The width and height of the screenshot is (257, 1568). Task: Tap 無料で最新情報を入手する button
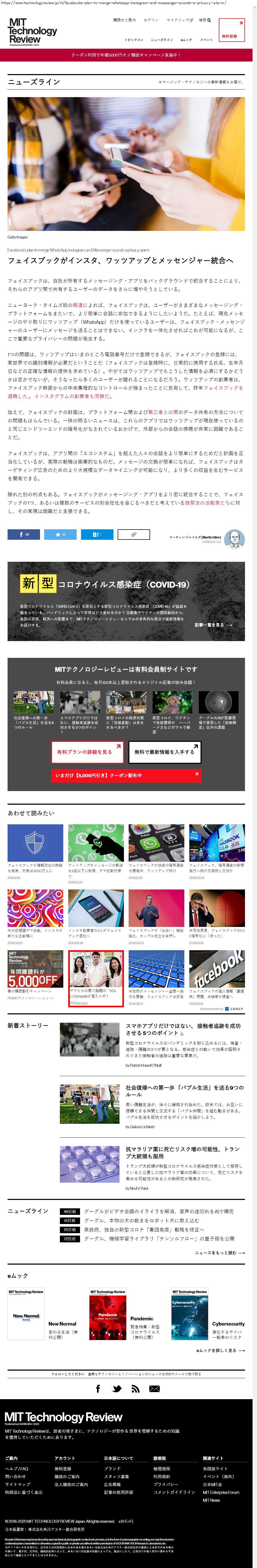[156, 752]
